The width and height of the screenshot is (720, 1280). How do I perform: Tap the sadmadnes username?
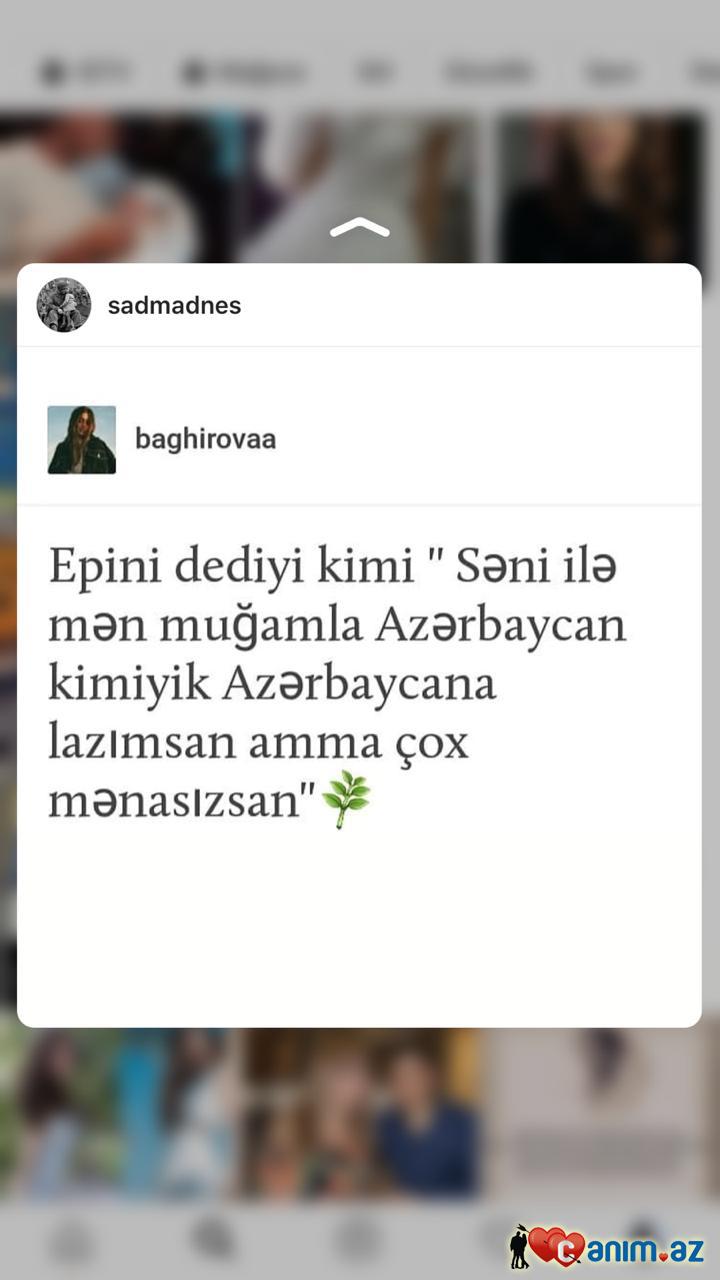tap(174, 306)
